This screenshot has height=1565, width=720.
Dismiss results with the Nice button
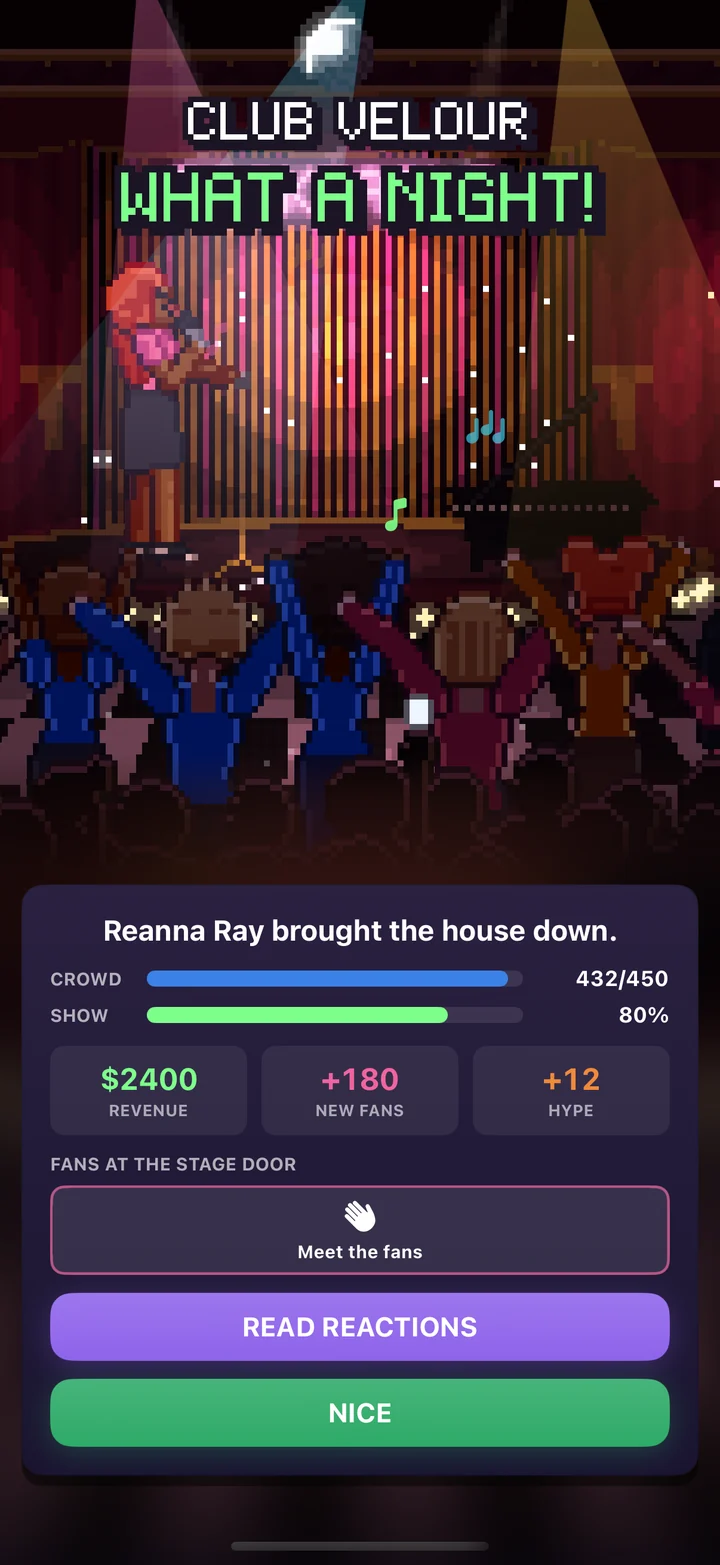tap(360, 1412)
